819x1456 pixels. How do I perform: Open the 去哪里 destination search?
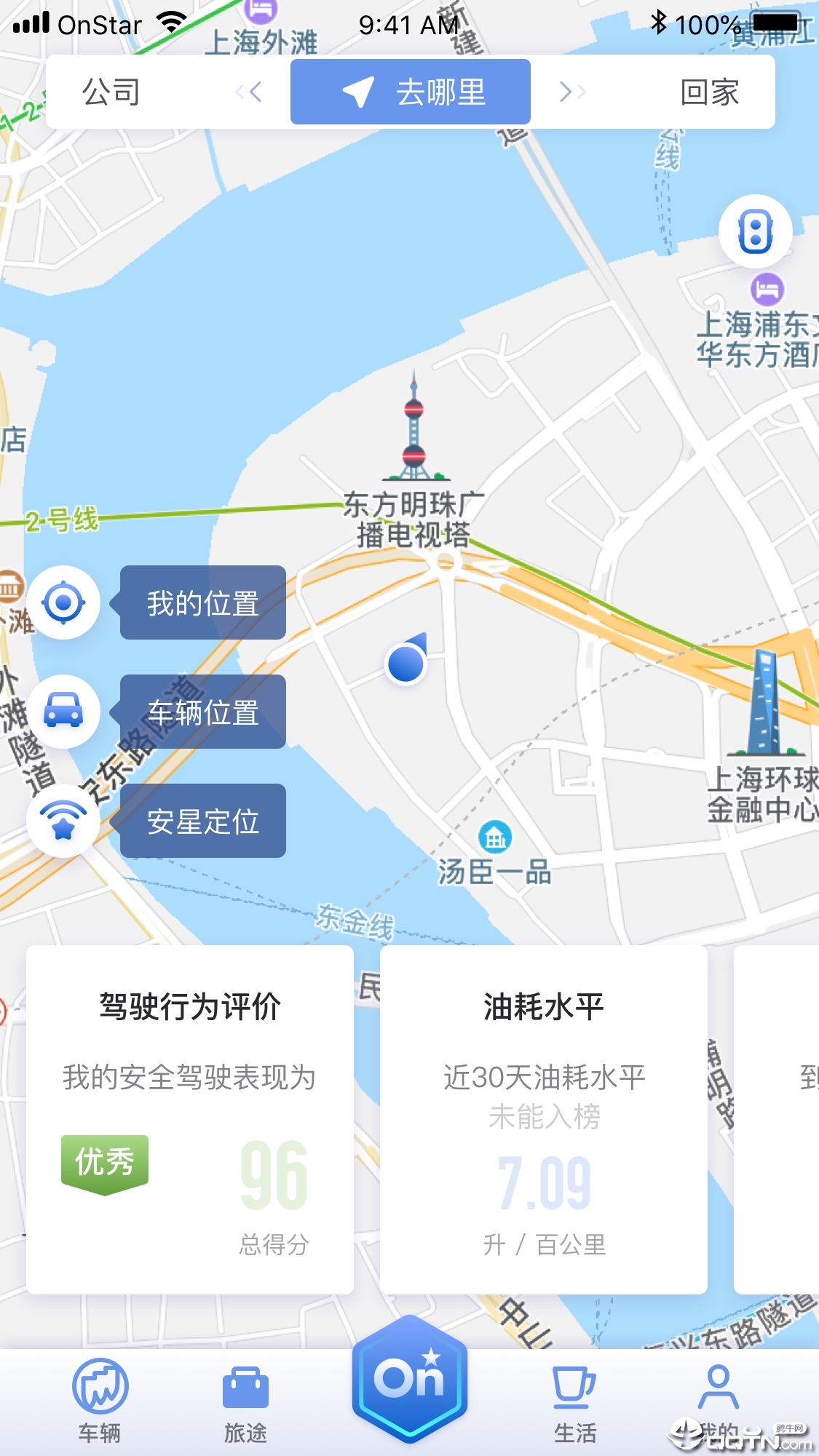[411, 92]
